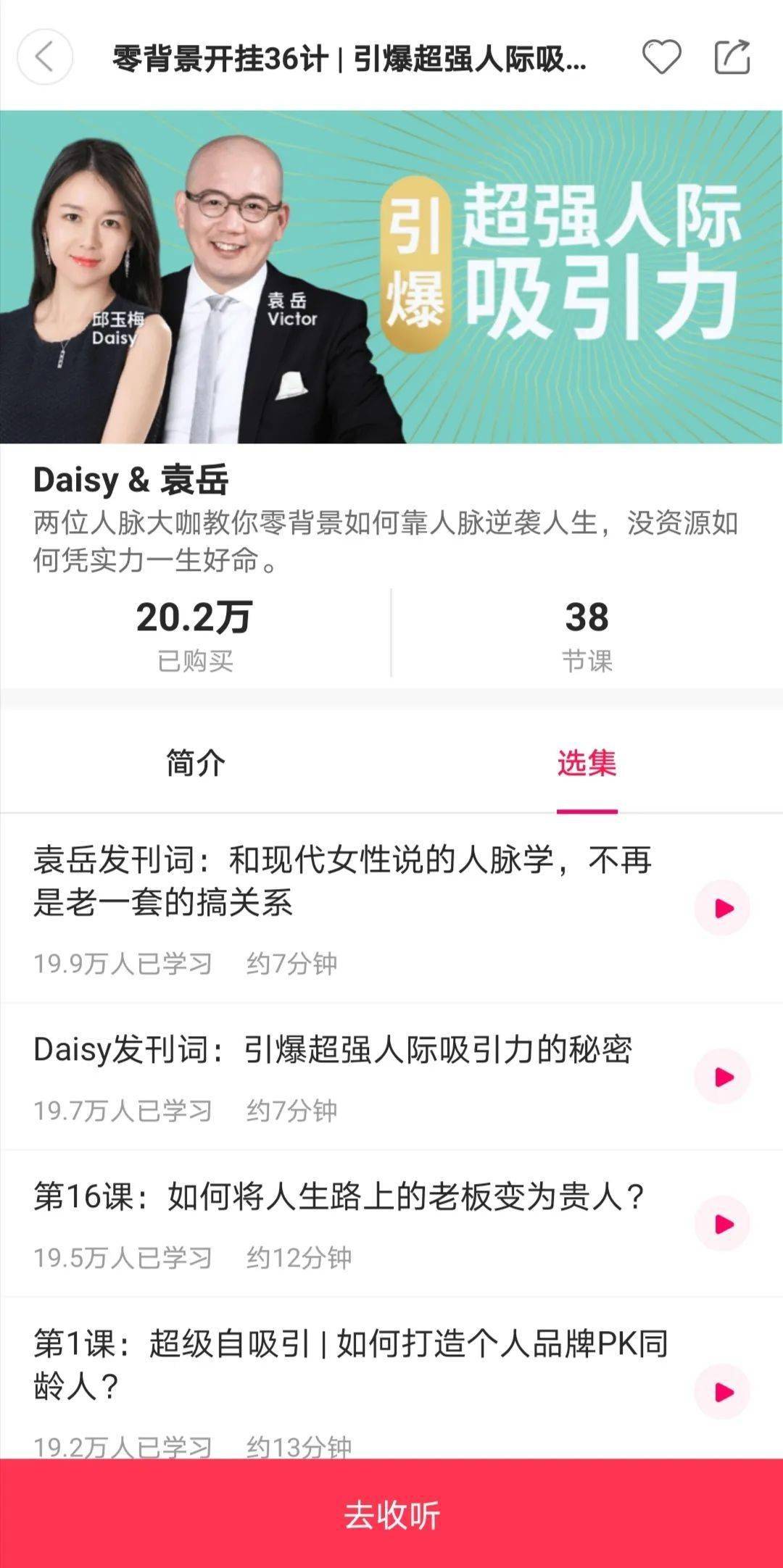Switch to the 简介 tab
The image size is (783, 1568).
coord(196,763)
